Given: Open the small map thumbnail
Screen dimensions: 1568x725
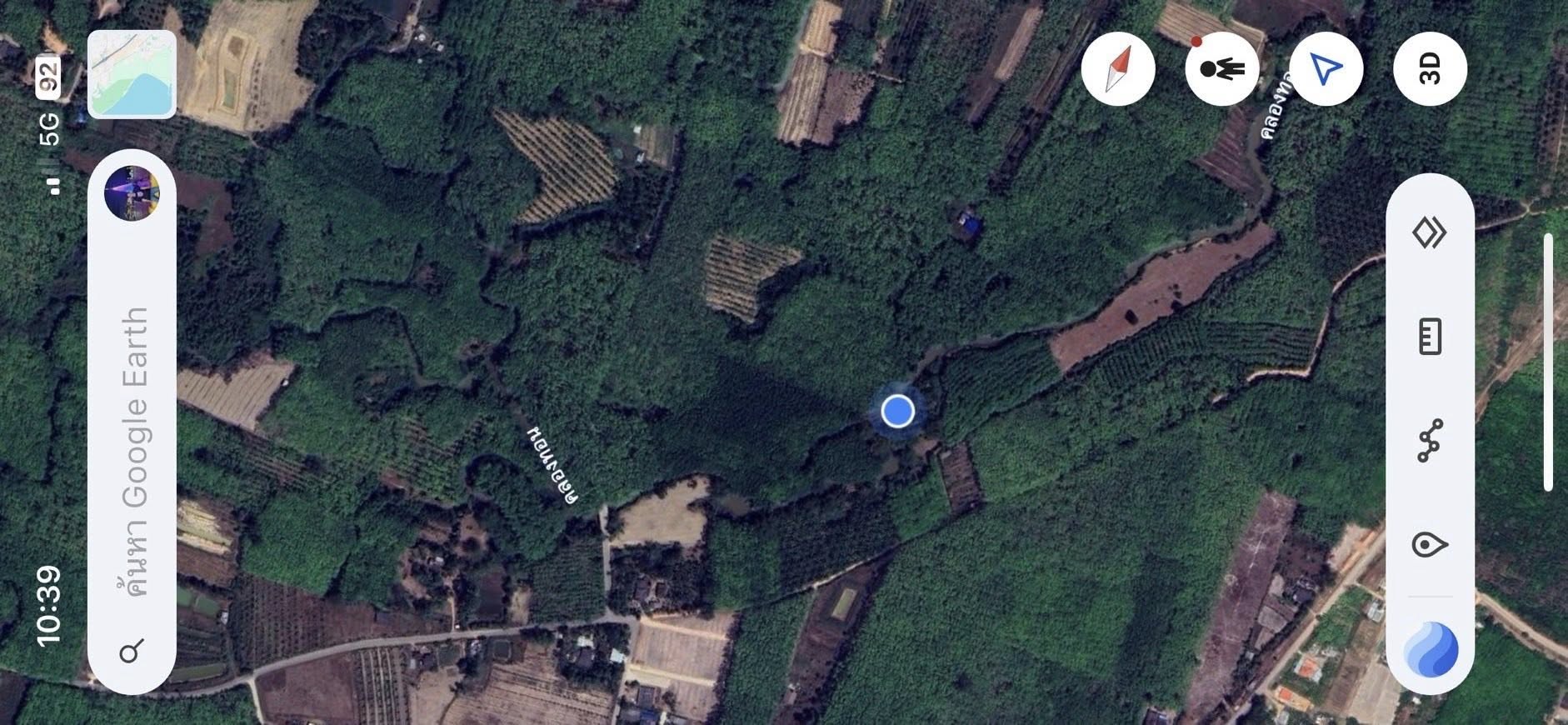Looking at the screenshot, I should coord(132,74).
